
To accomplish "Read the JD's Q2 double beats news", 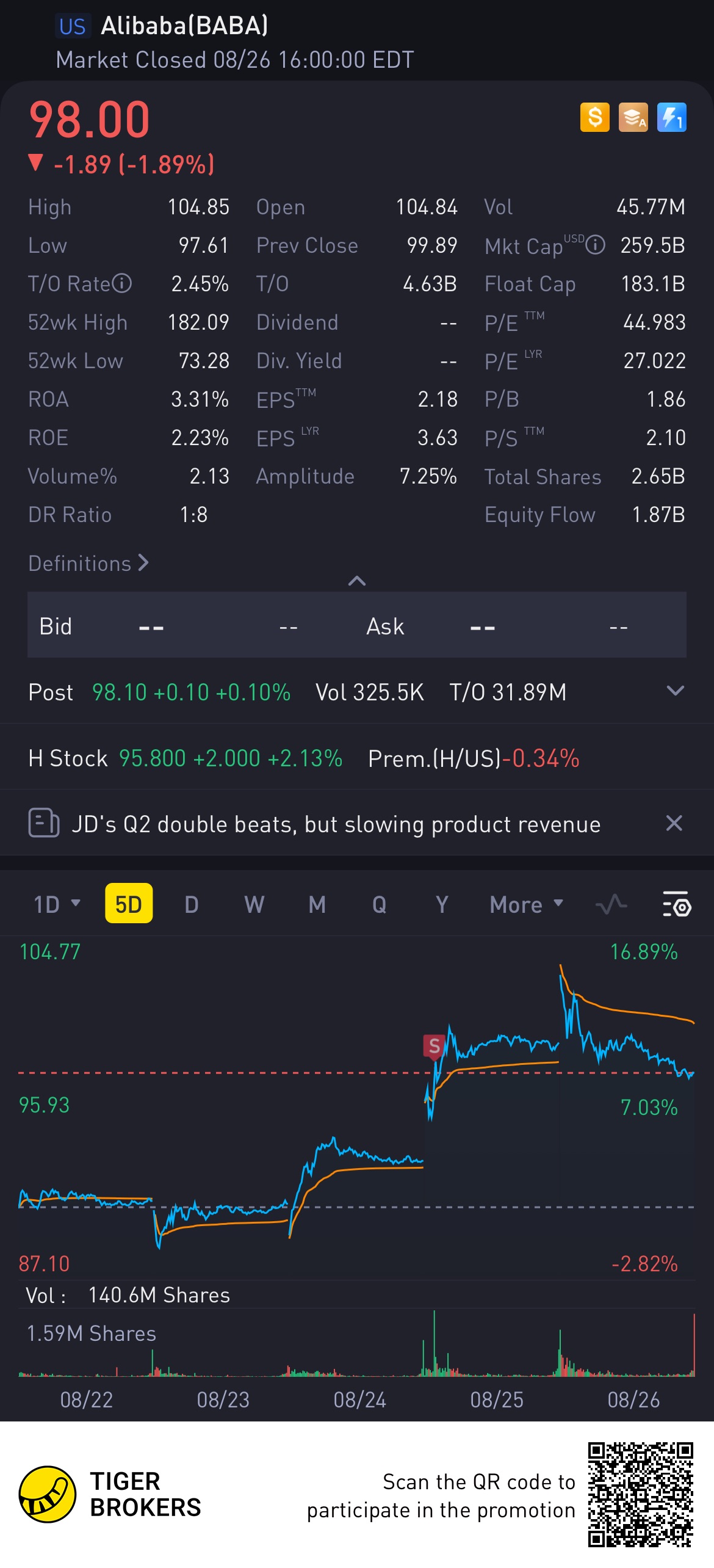I will [336, 824].
